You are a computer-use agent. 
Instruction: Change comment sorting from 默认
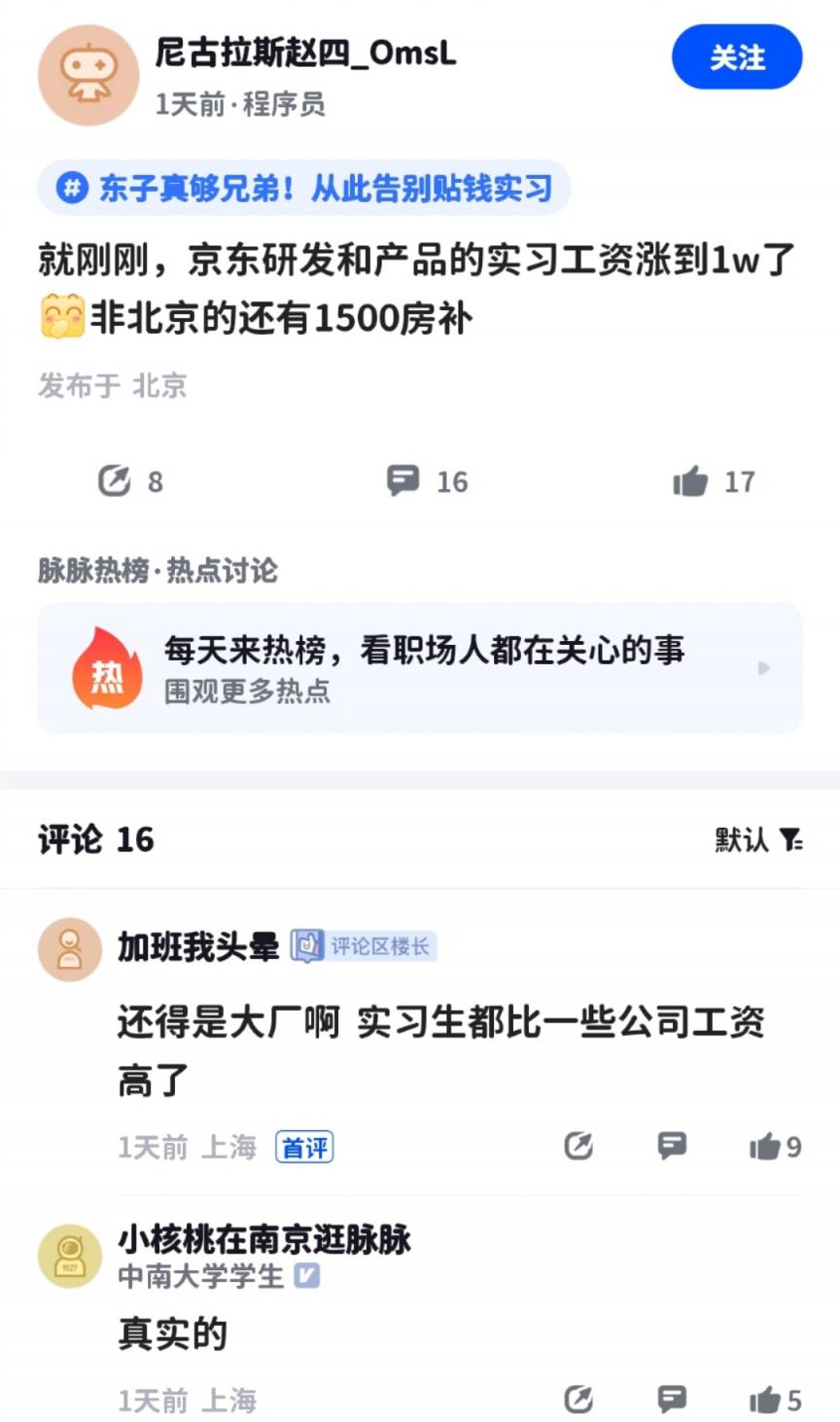(758, 839)
